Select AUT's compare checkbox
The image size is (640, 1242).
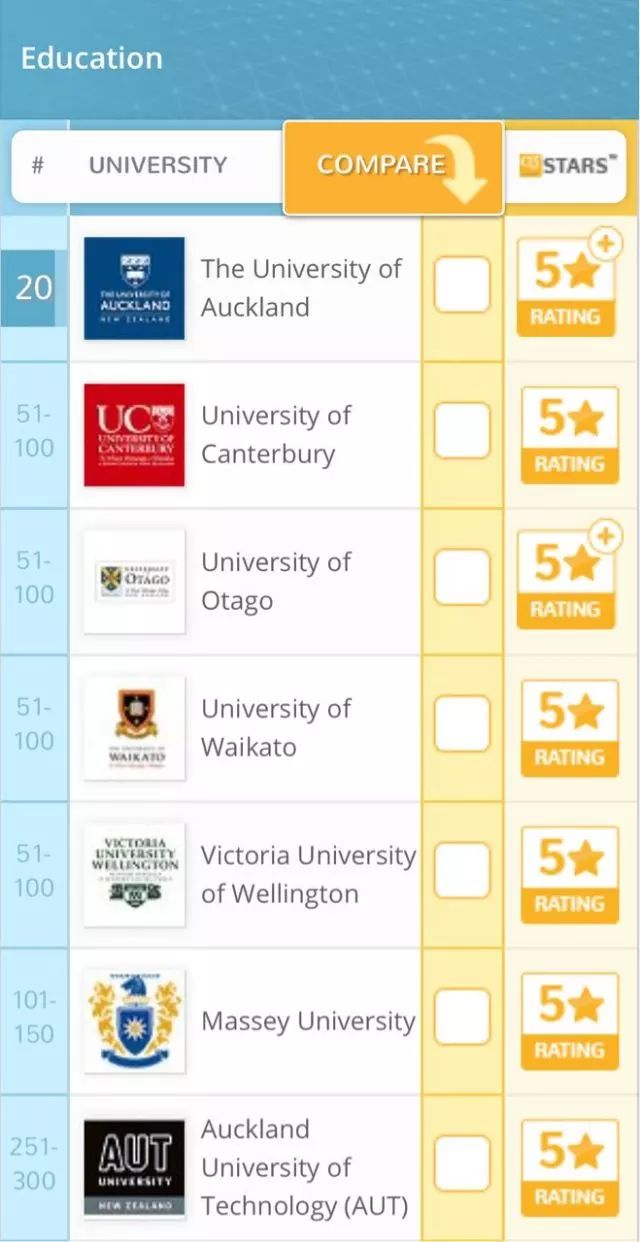(x=462, y=1164)
